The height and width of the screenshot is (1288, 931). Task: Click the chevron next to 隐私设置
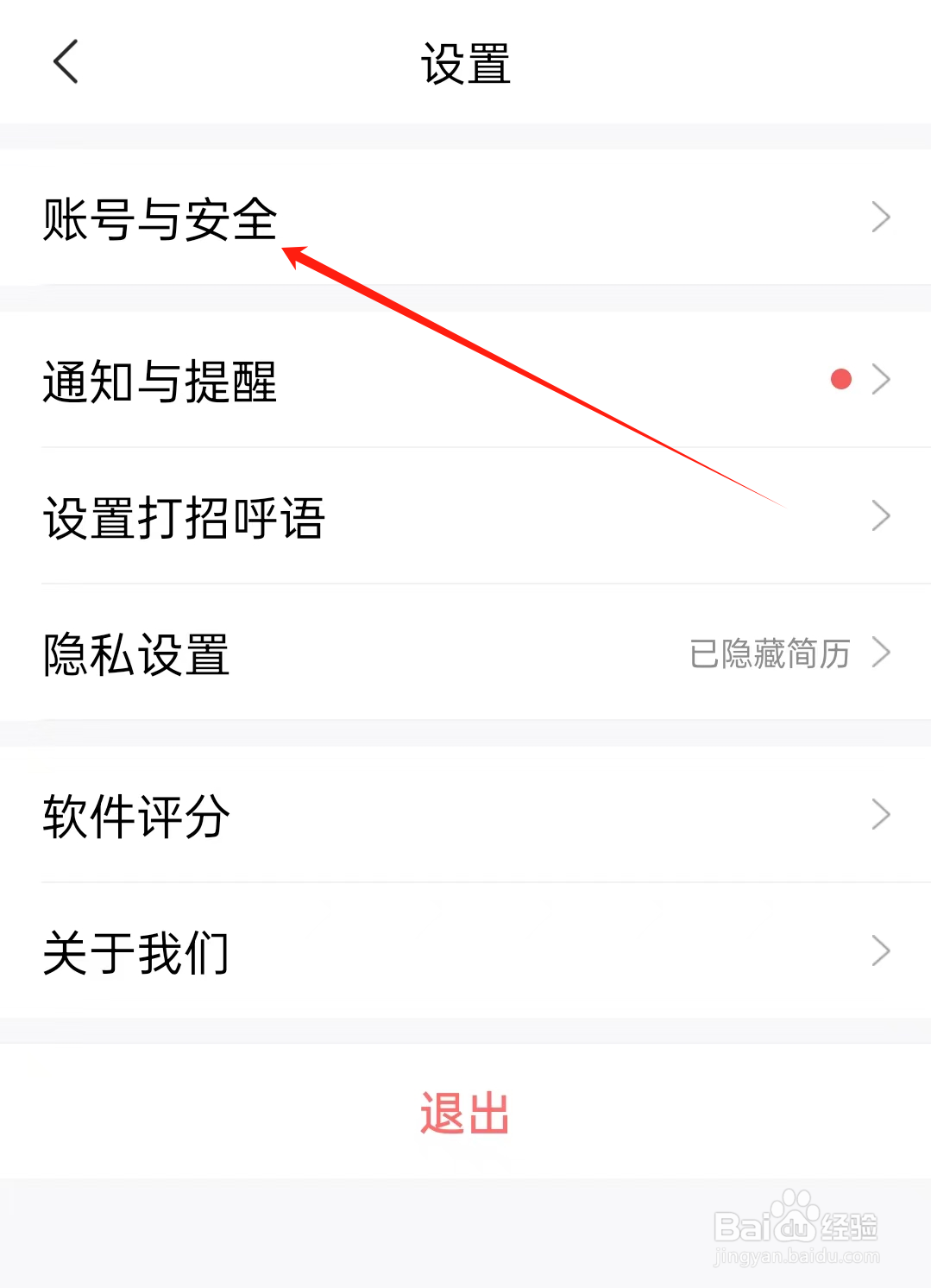pos(881,653)
